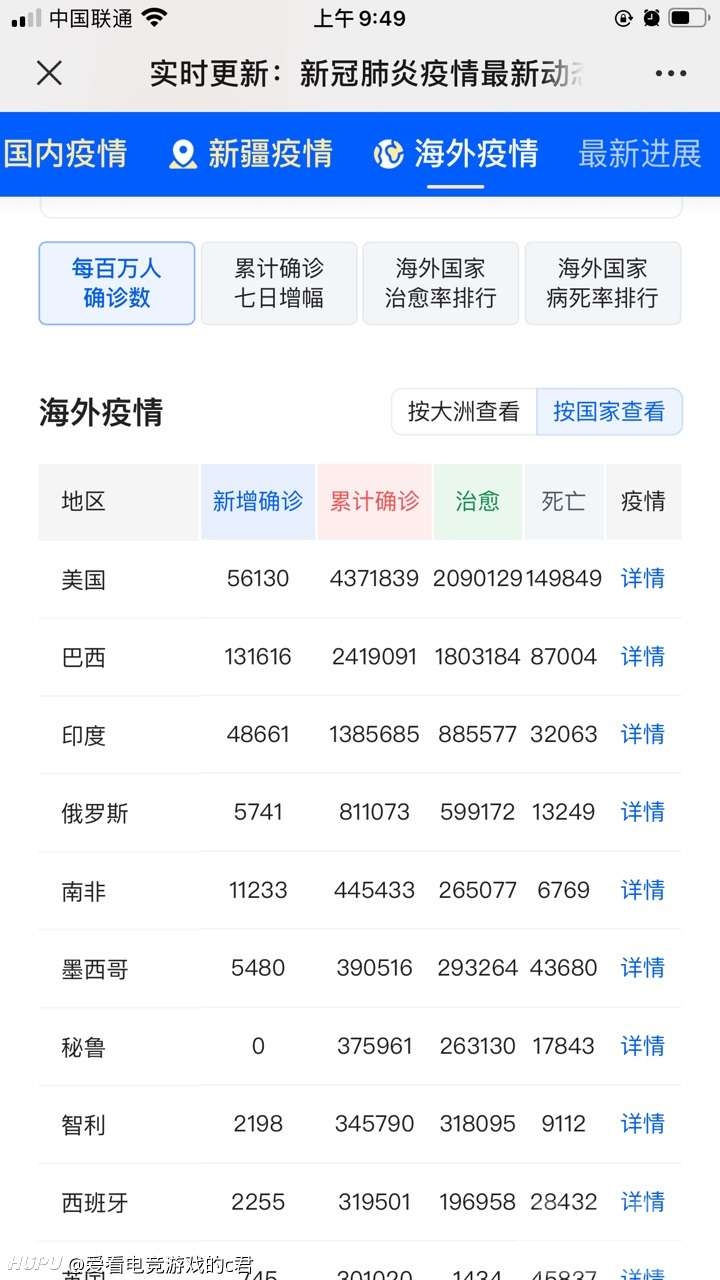Open 详情 for 西班牙
This screenshot has height=1280, width=720.
(x=642, y=1201)
